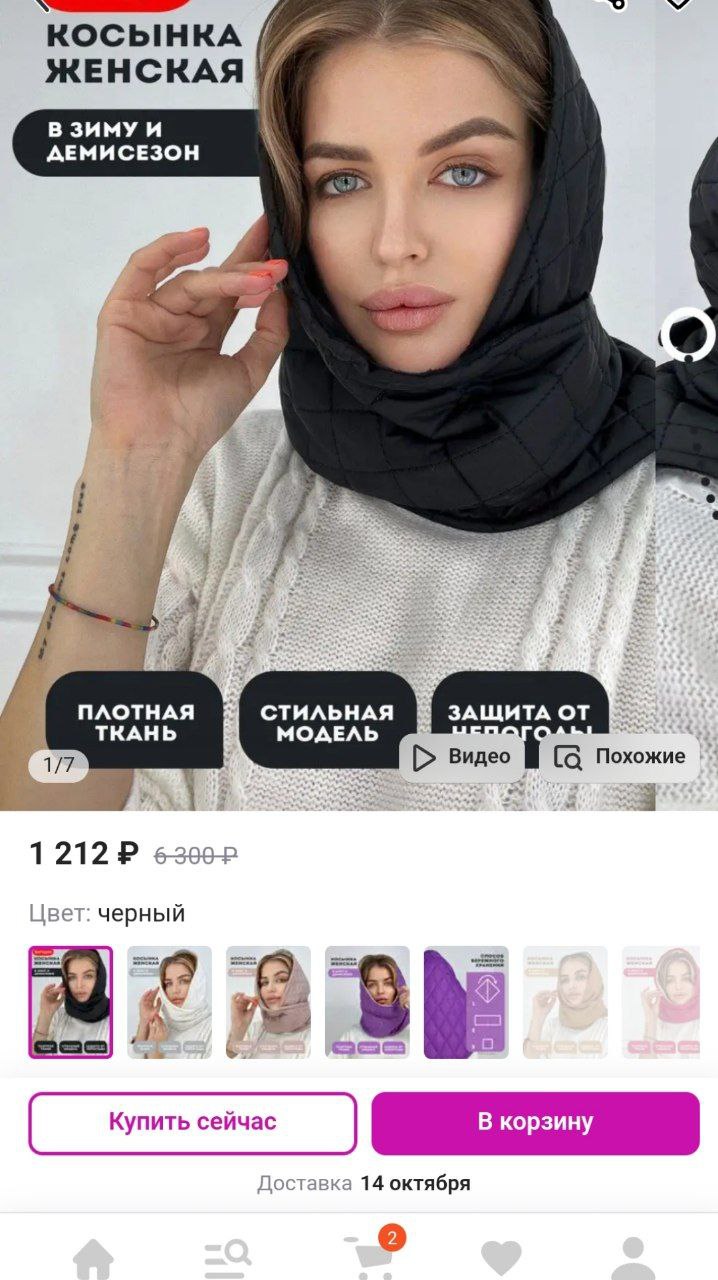Pick the pink scarf color variant

tap(660, 1002)
